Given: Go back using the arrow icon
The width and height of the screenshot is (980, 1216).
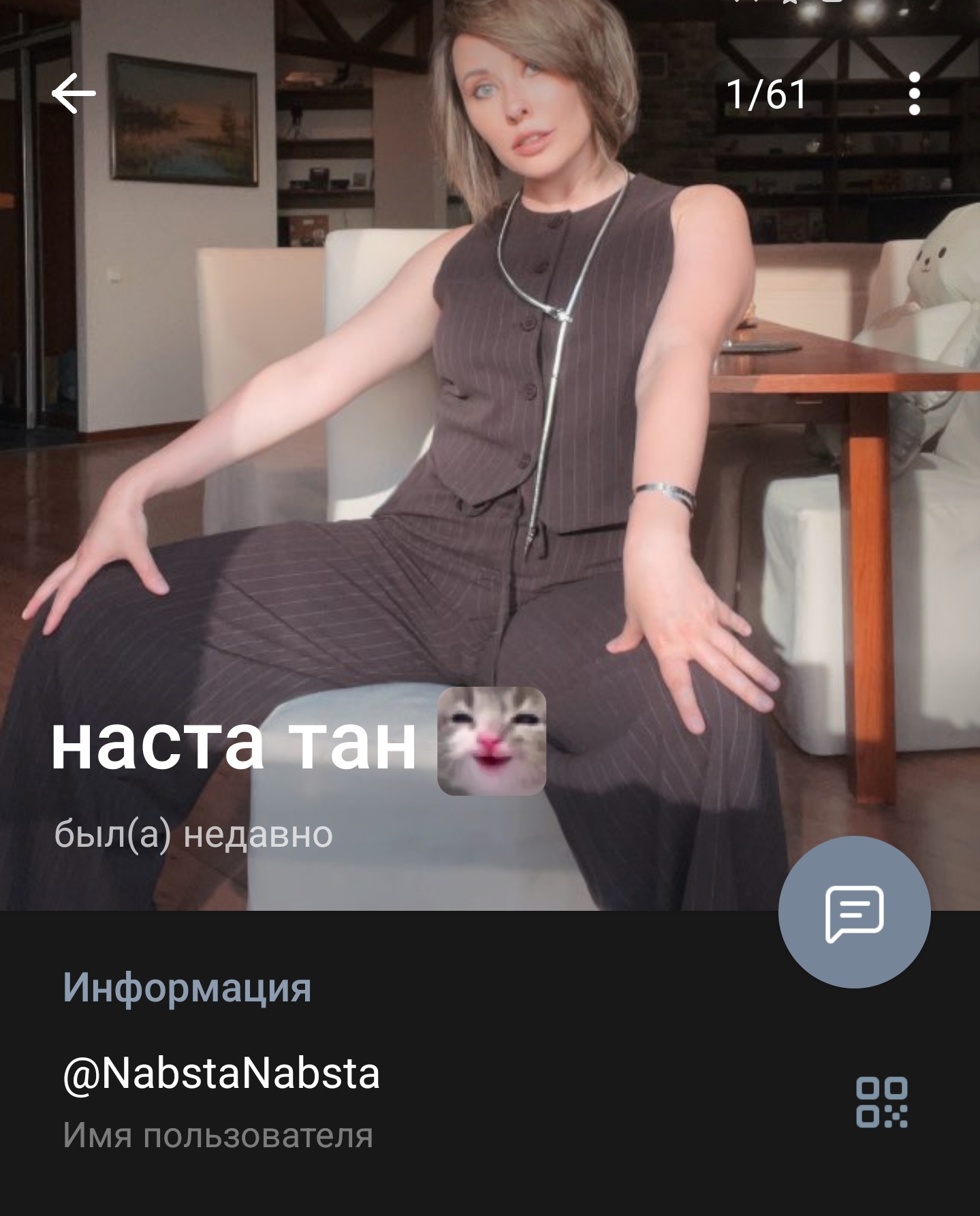Looking at the screenshot, I should pos(74,93).
